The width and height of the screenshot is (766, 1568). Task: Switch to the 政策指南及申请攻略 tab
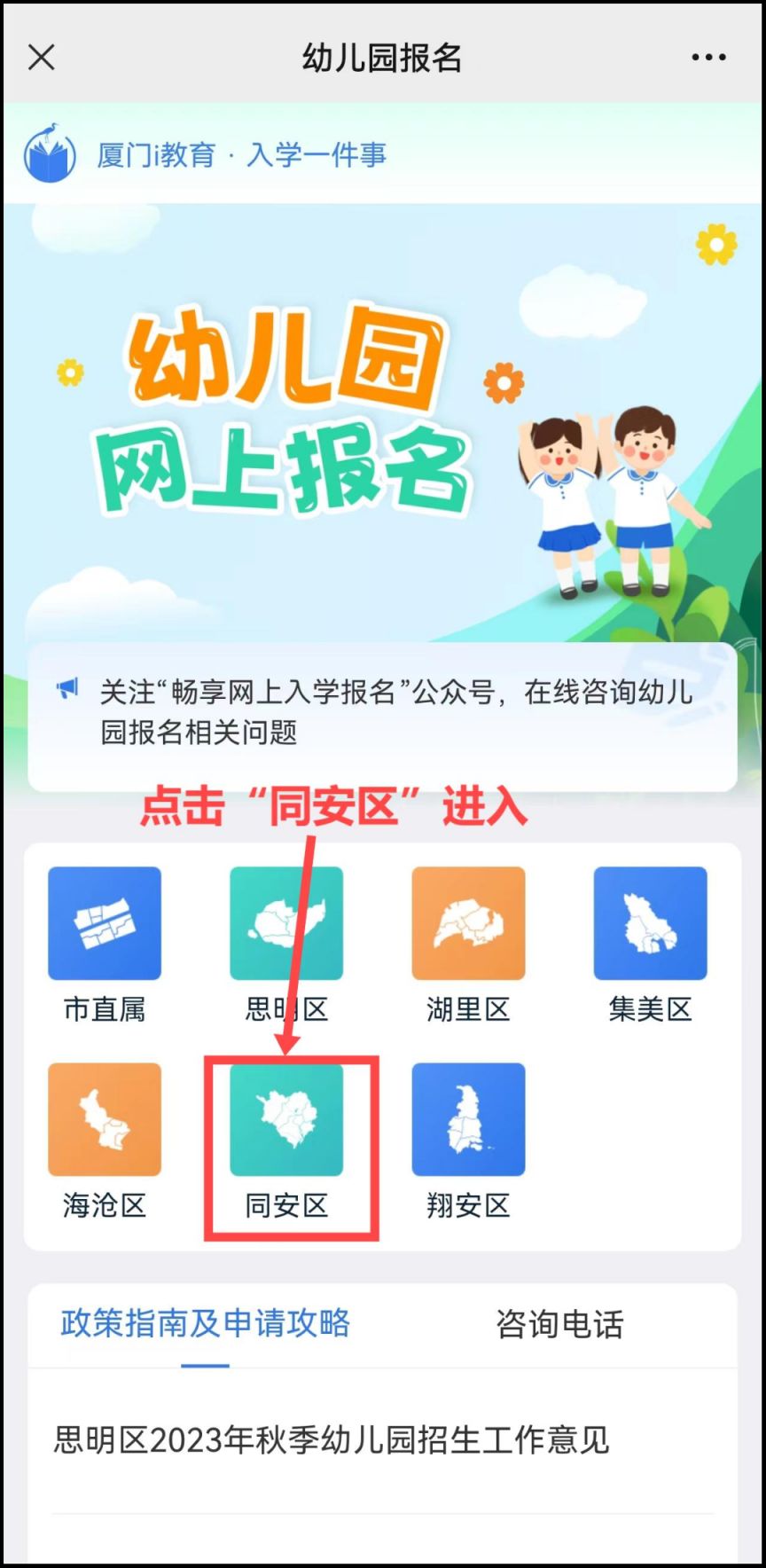tap(205, 1323)
